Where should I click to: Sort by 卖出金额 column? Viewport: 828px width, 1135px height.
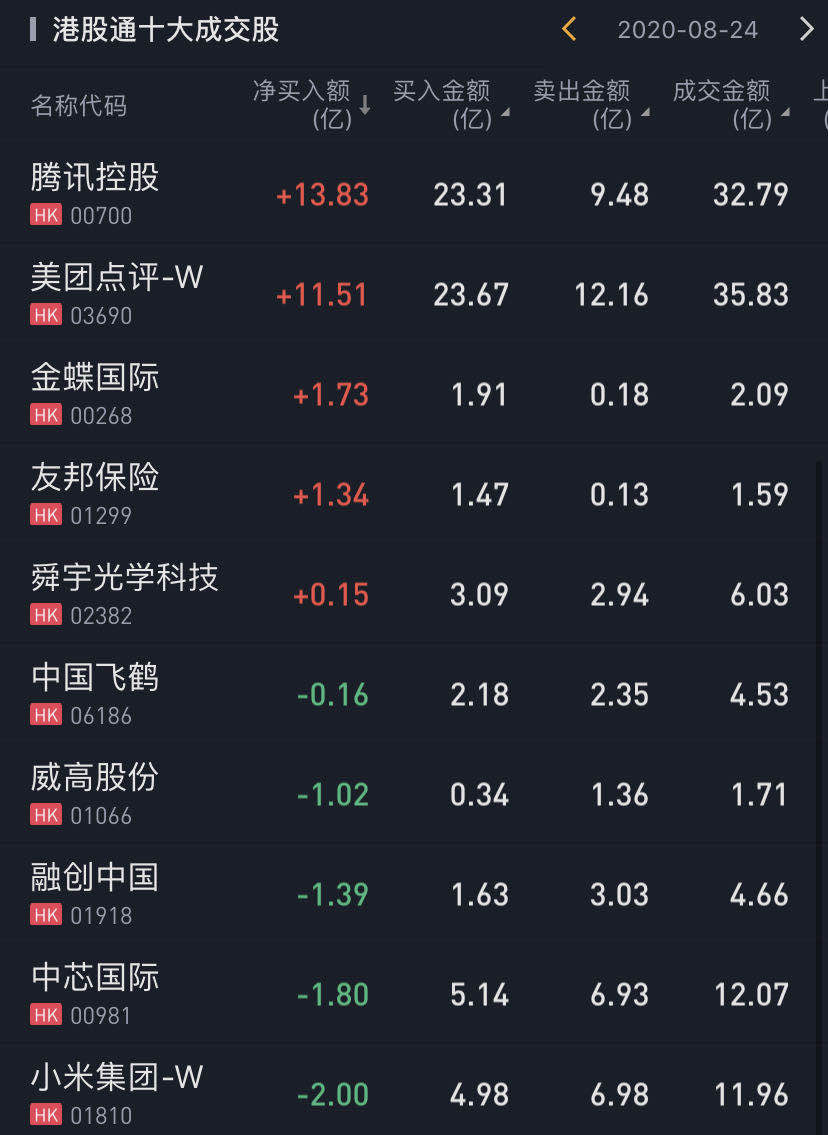(x=590, y=104)
